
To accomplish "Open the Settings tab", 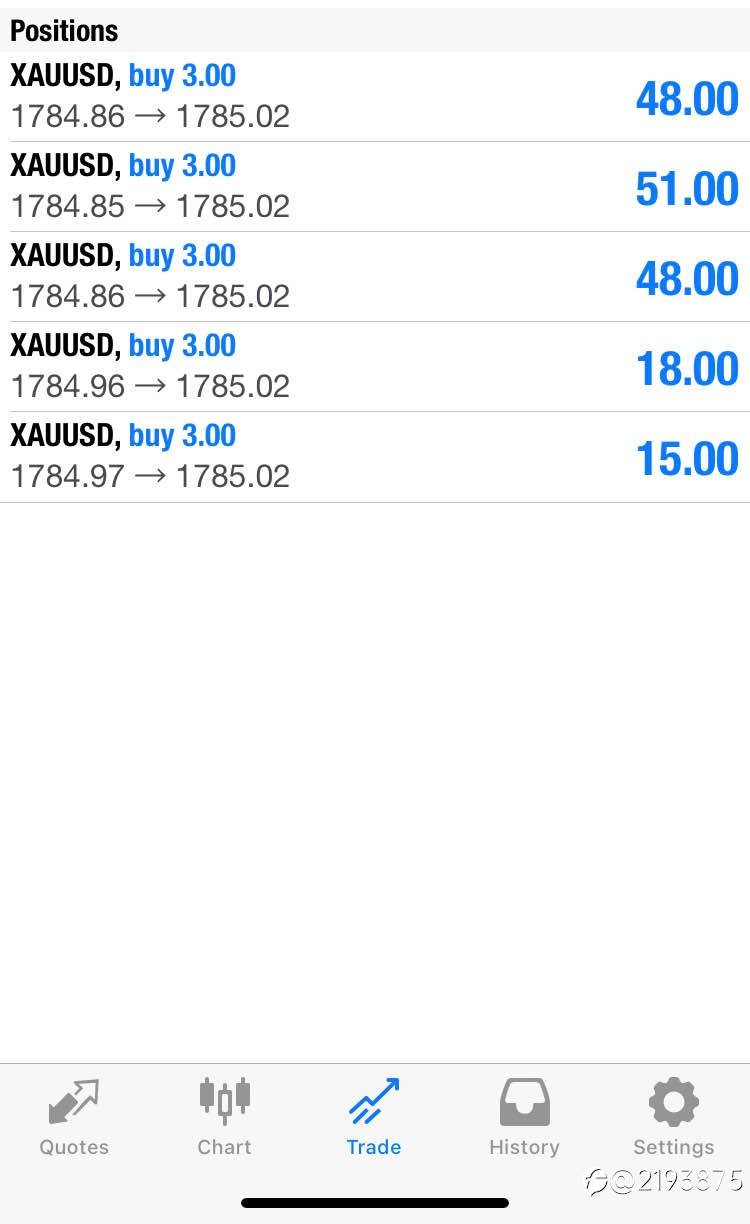I will [x=673, y=1117].
